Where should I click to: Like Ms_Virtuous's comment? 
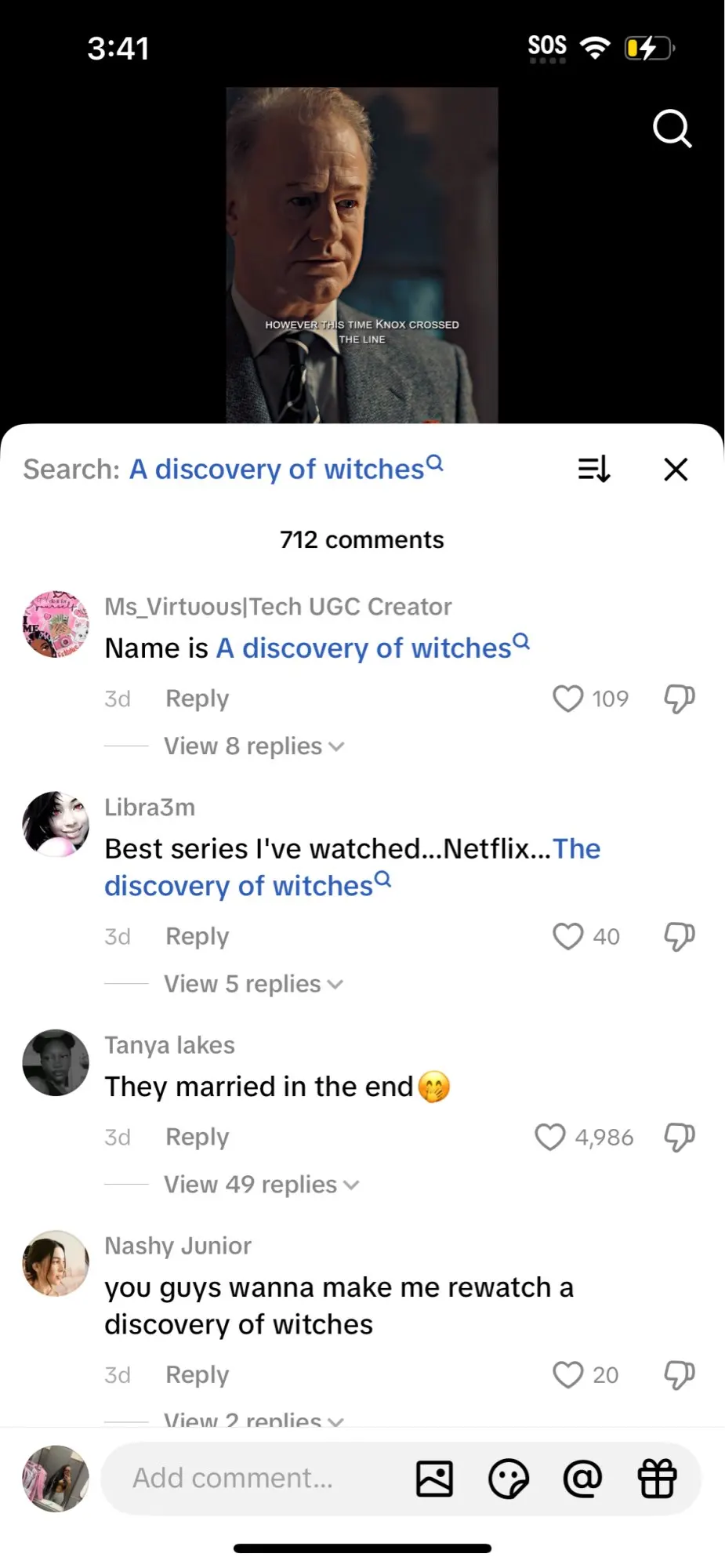tap(567, 699)
